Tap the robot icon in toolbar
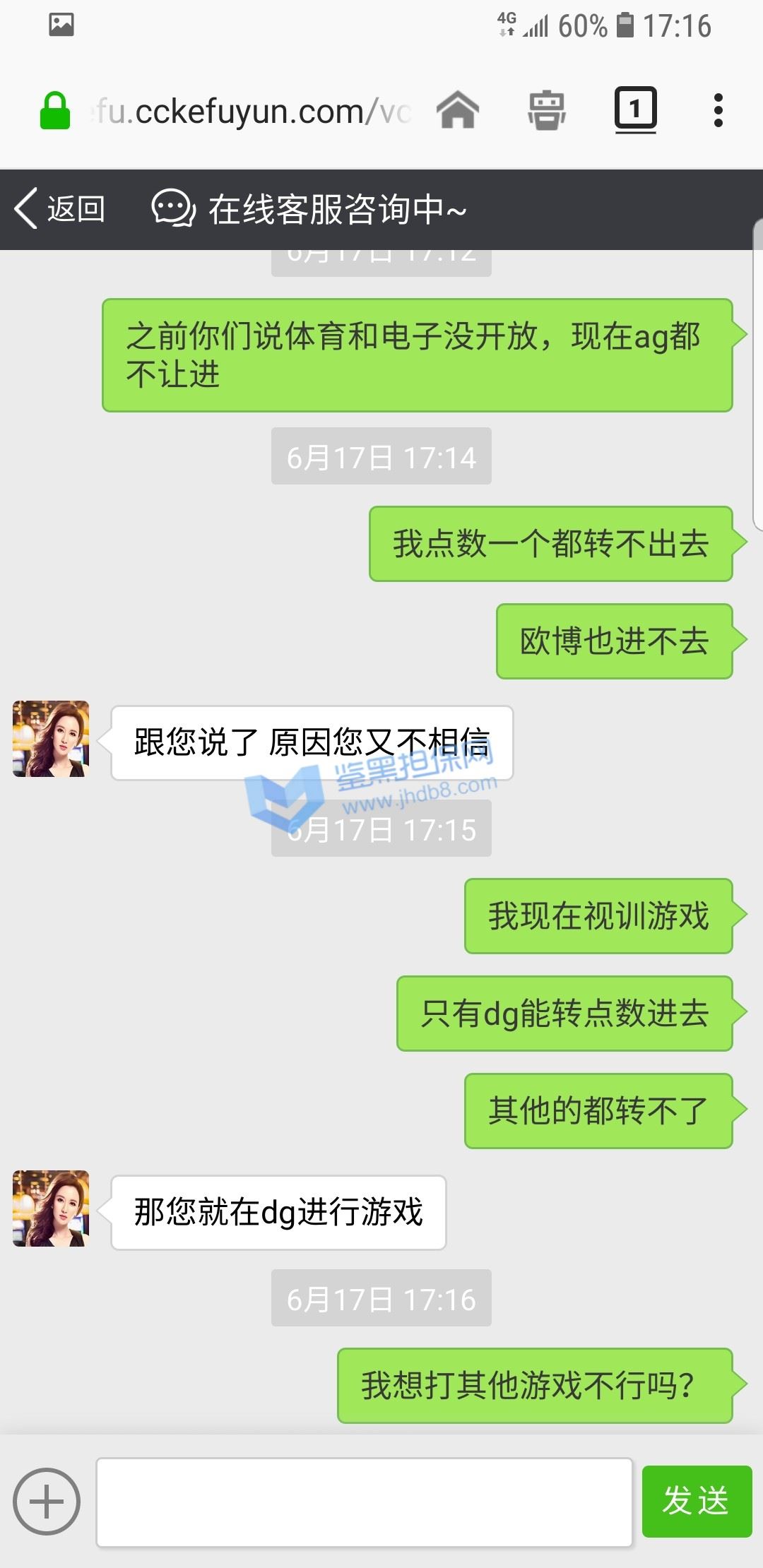Viewport: 763px width, 1568px height. click(x=547, y=110)
